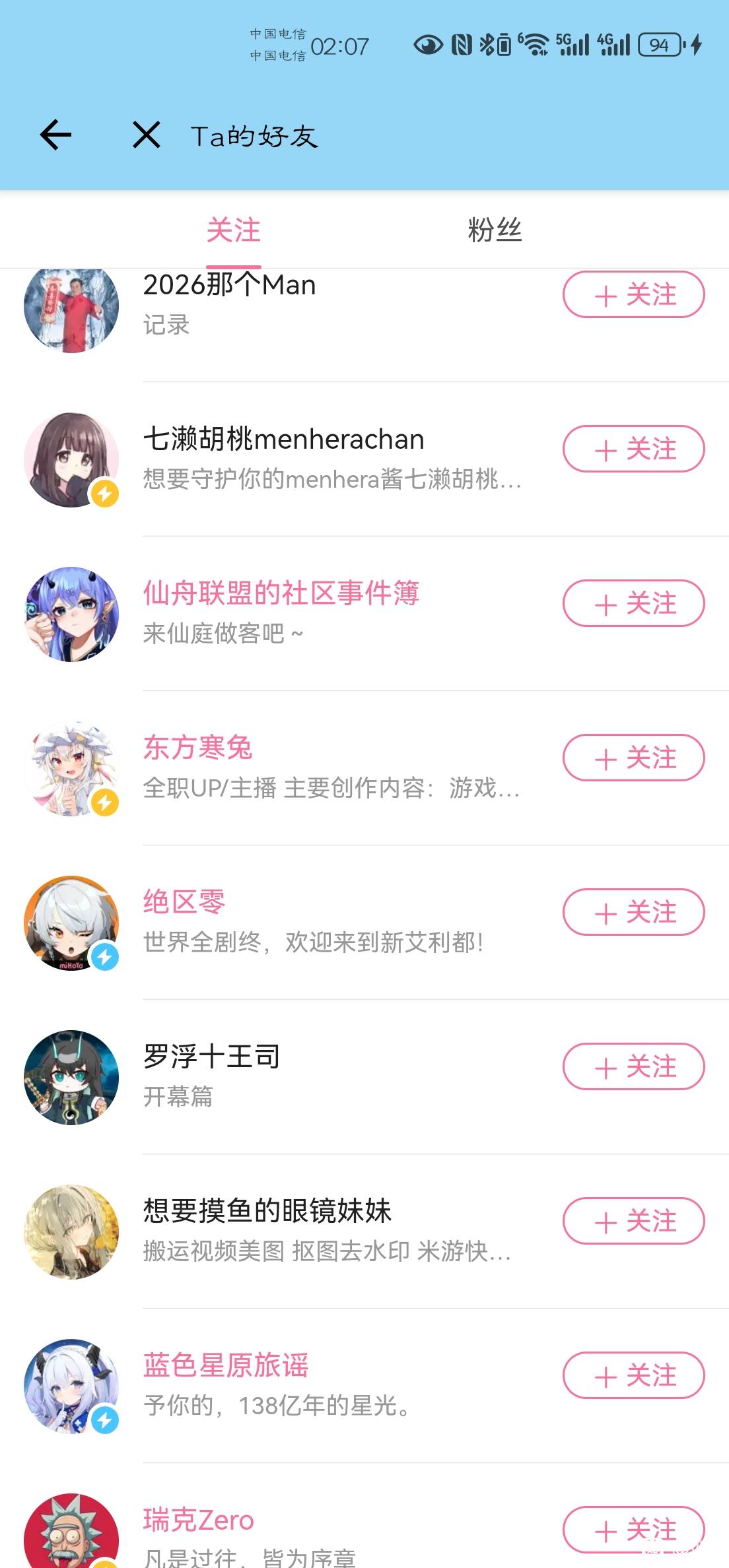
Task: Open 七濑胡桃menherachan's profile row
Action: 284,440
